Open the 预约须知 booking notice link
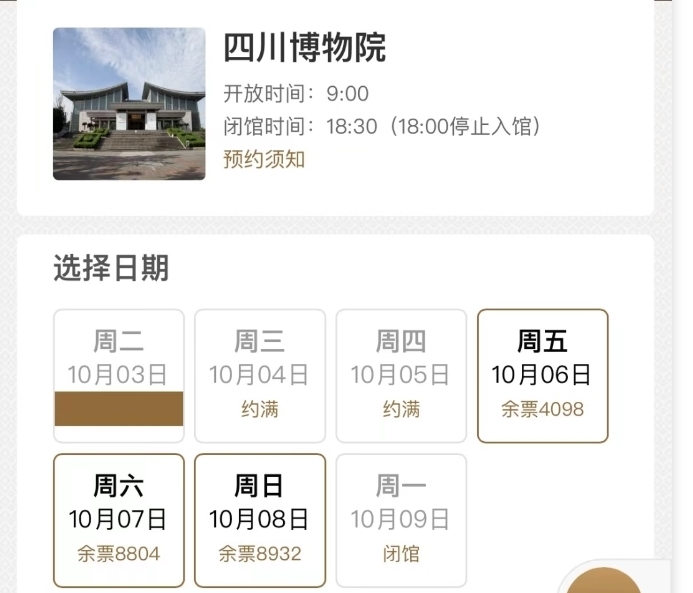 point(264,159)
